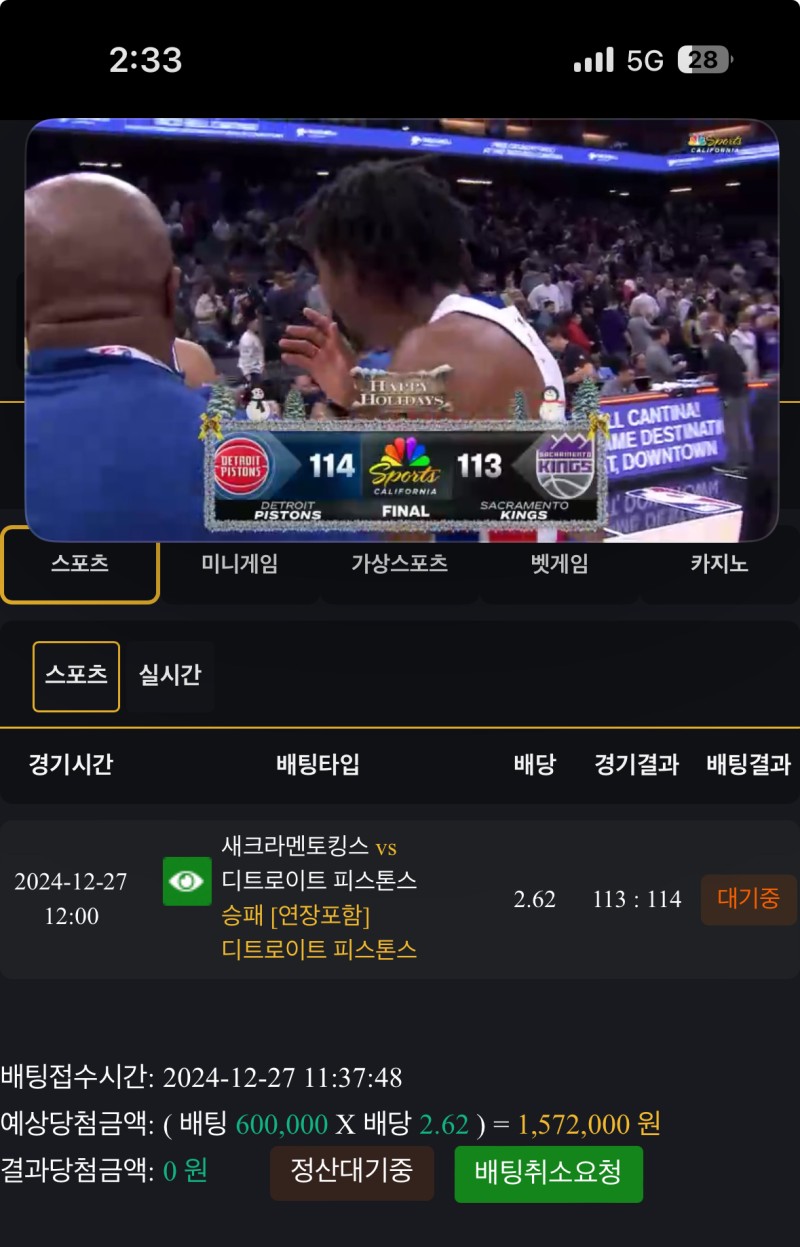
Task: Open the 미니게임 tab
Action: 240,565
